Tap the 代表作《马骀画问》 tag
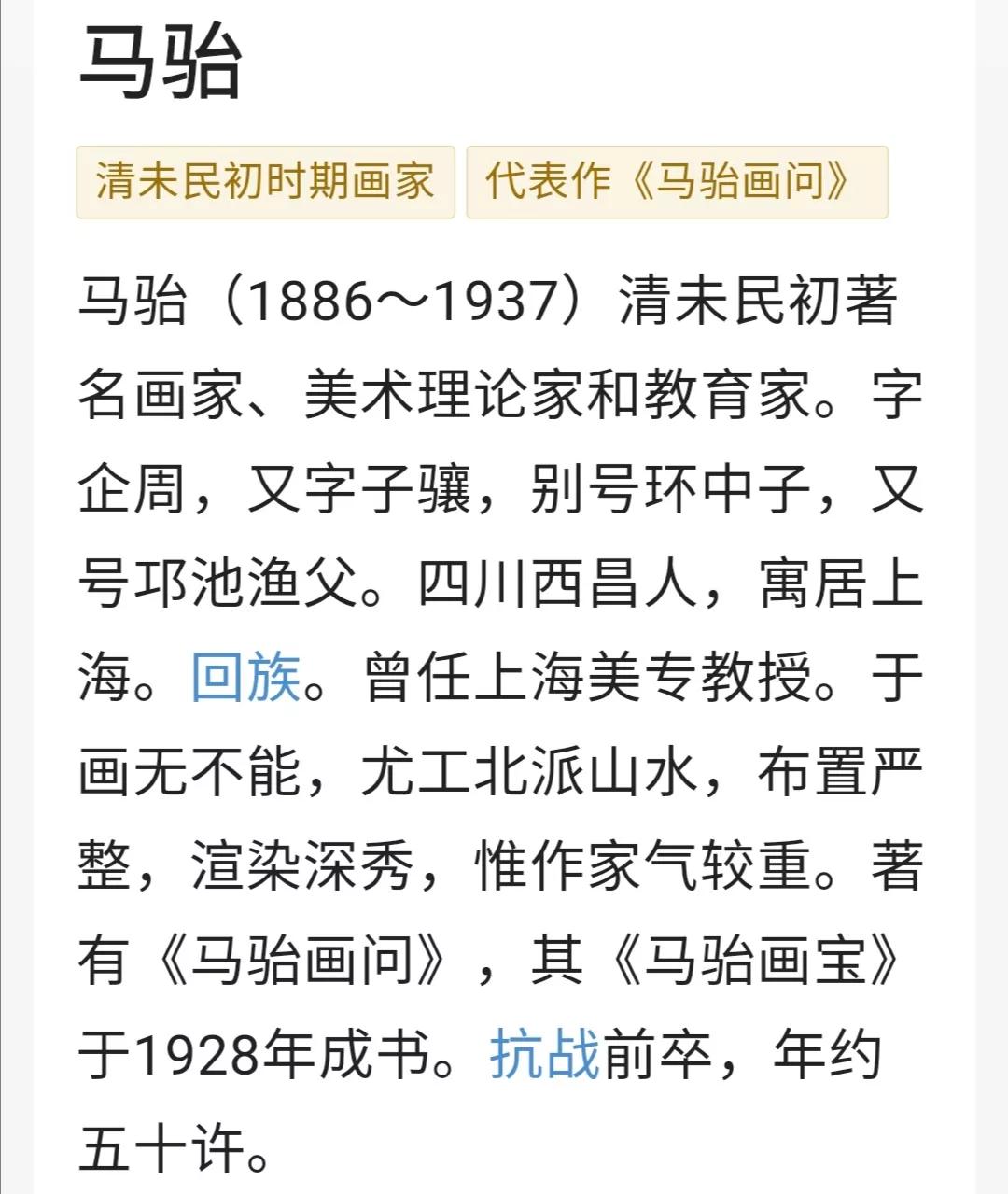Image resolution: width=1008 pixels, height=1194 pixels. pos(676,182)
